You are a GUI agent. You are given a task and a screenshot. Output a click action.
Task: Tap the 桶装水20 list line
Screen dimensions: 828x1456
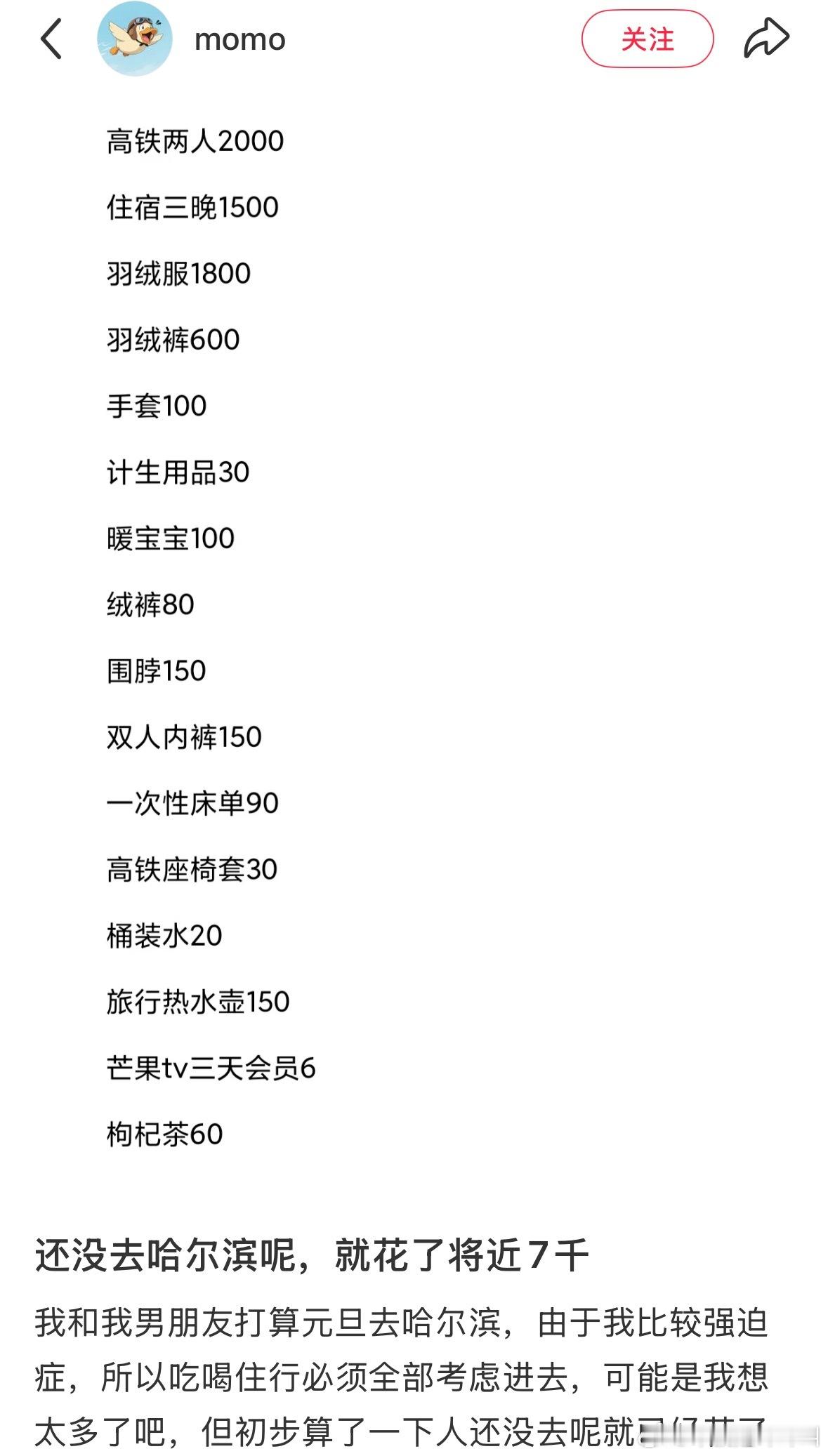pos(162,934)
